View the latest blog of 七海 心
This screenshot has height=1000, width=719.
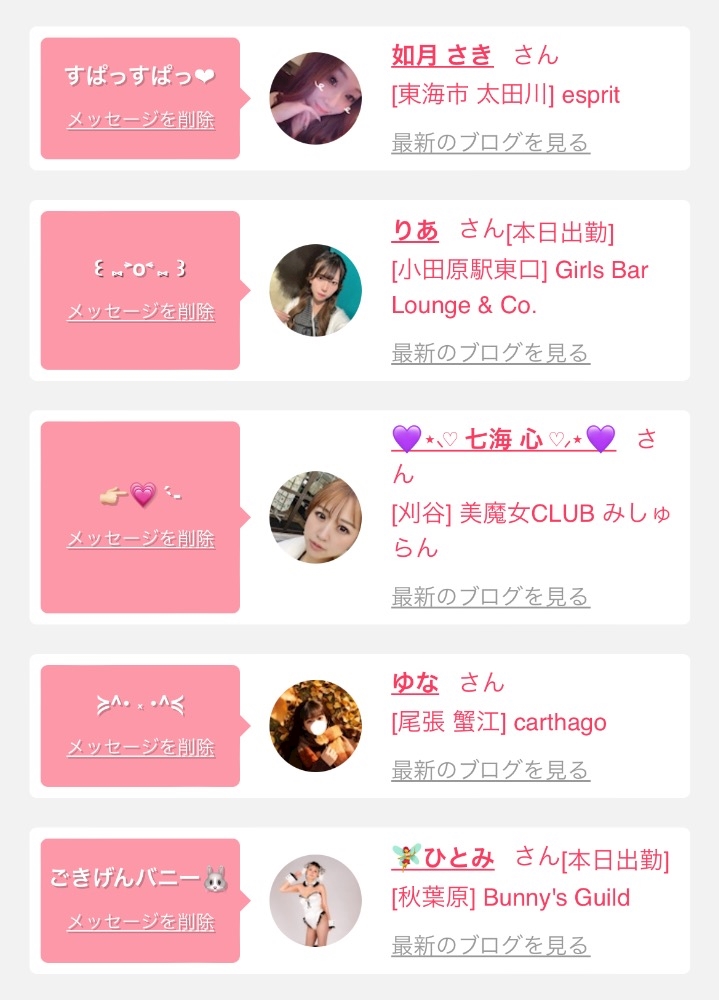tap(490, 597)
